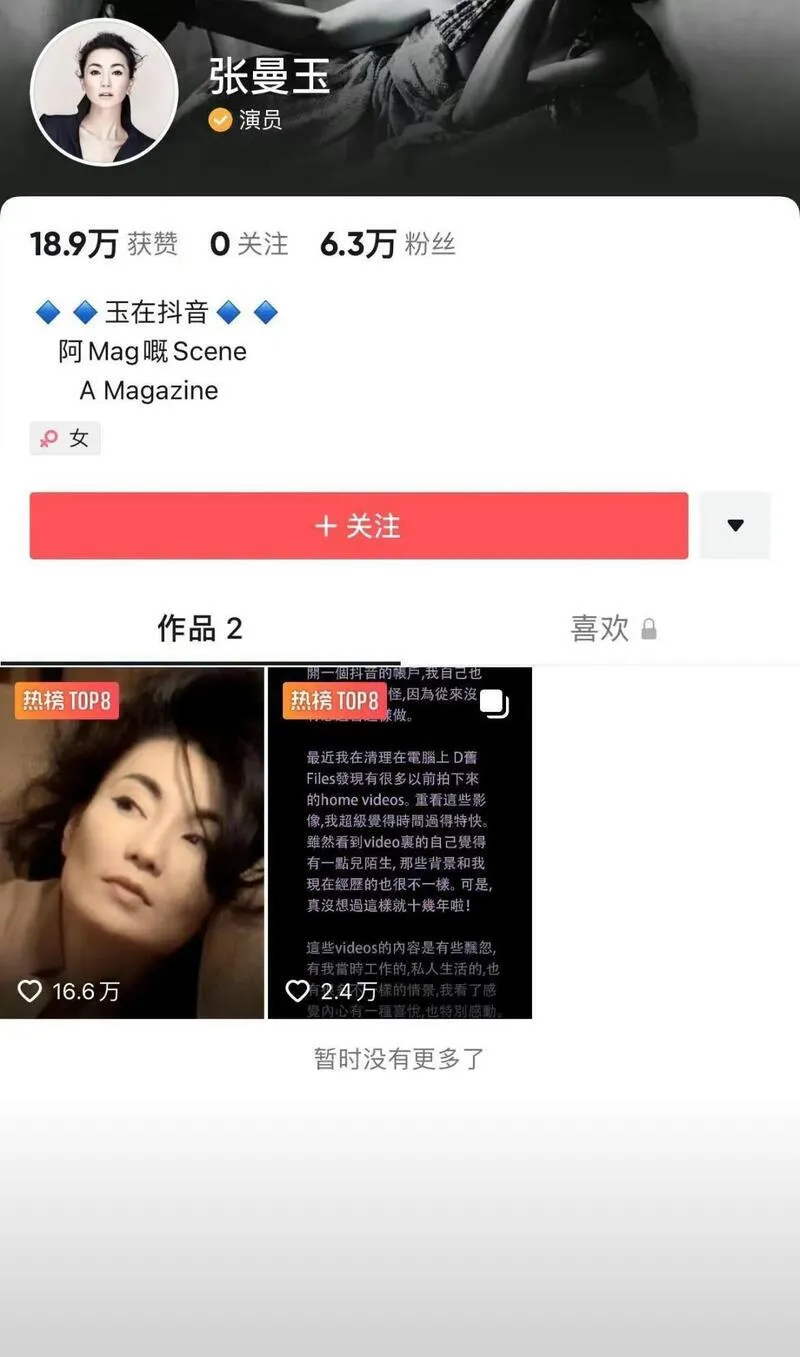Open the 6.3万 粉丝 followers list
This screenshot has width=800, height=1357.
(x=387, y=244)
